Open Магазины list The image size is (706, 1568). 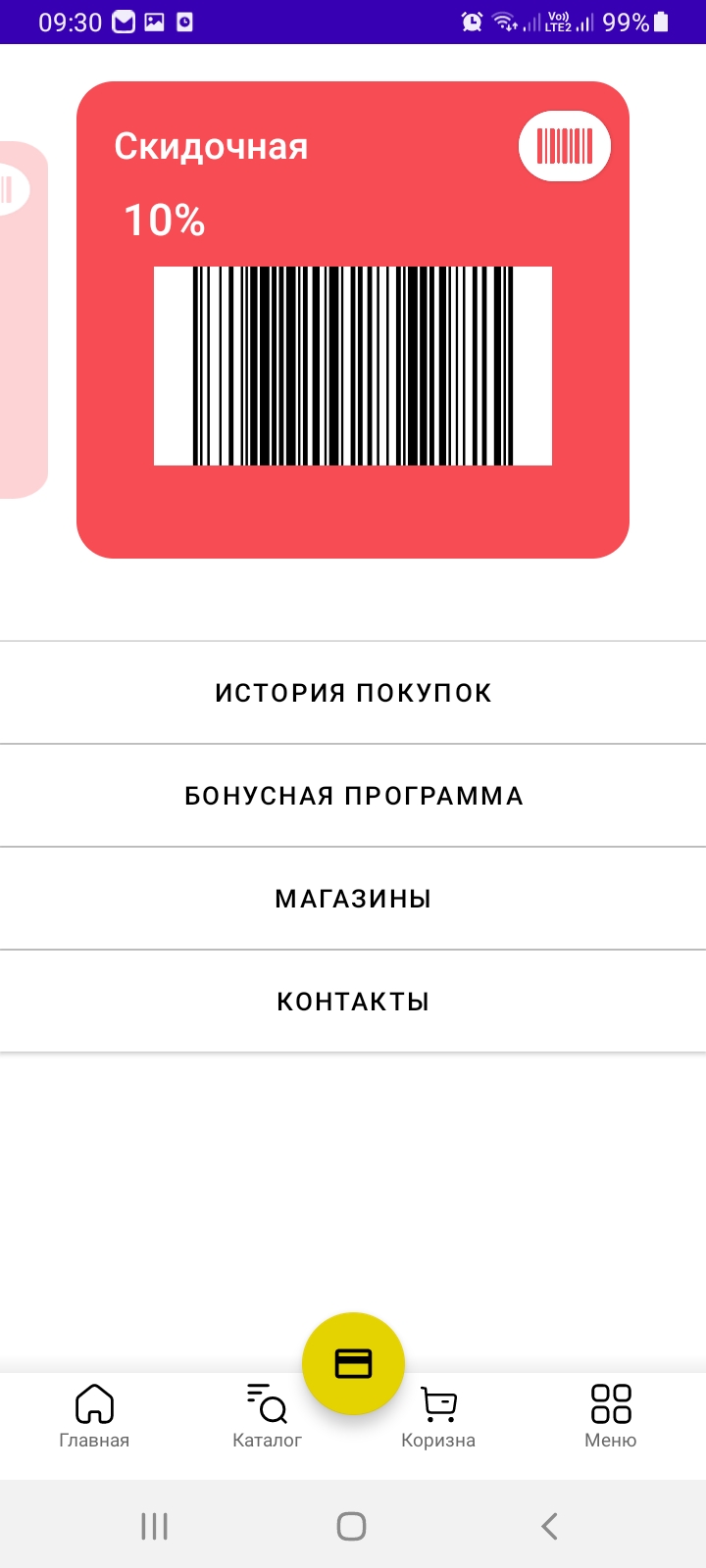pos(353,899)
